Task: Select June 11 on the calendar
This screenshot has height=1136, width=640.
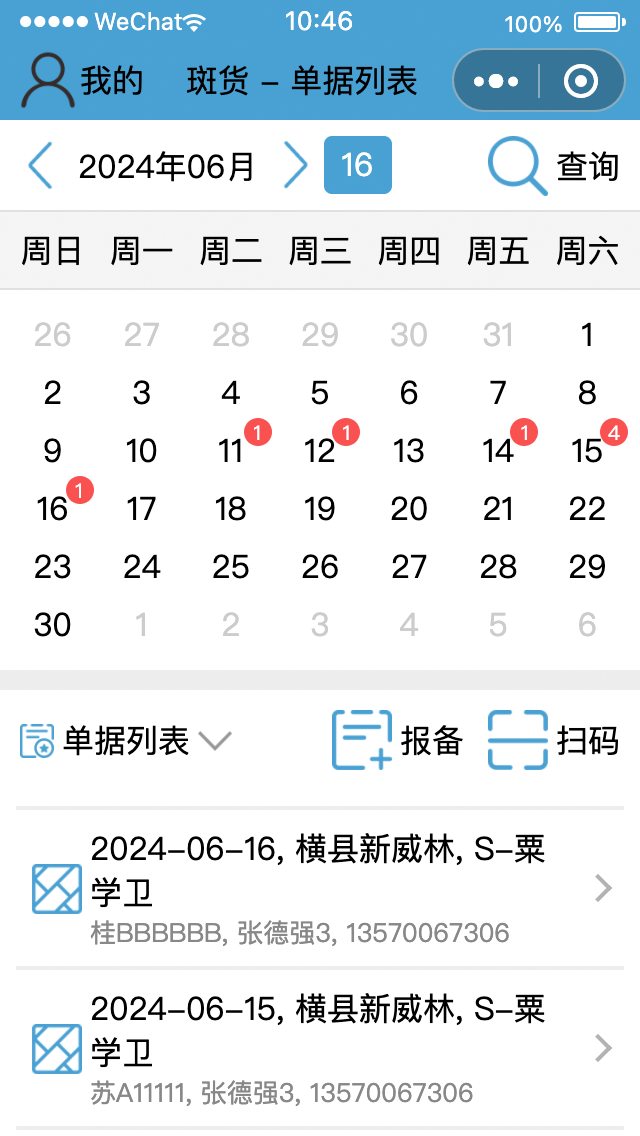Action: 231,451
